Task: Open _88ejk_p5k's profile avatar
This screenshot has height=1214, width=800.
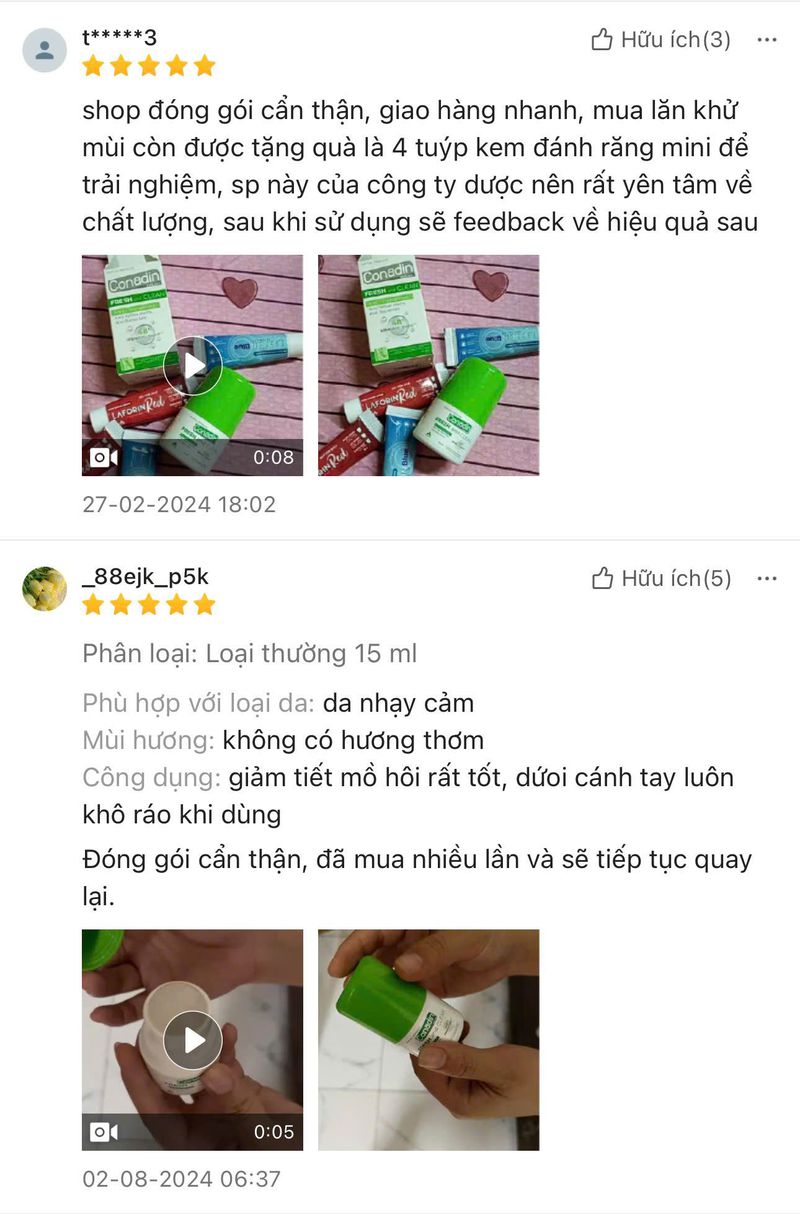Action: click(44, 589)
